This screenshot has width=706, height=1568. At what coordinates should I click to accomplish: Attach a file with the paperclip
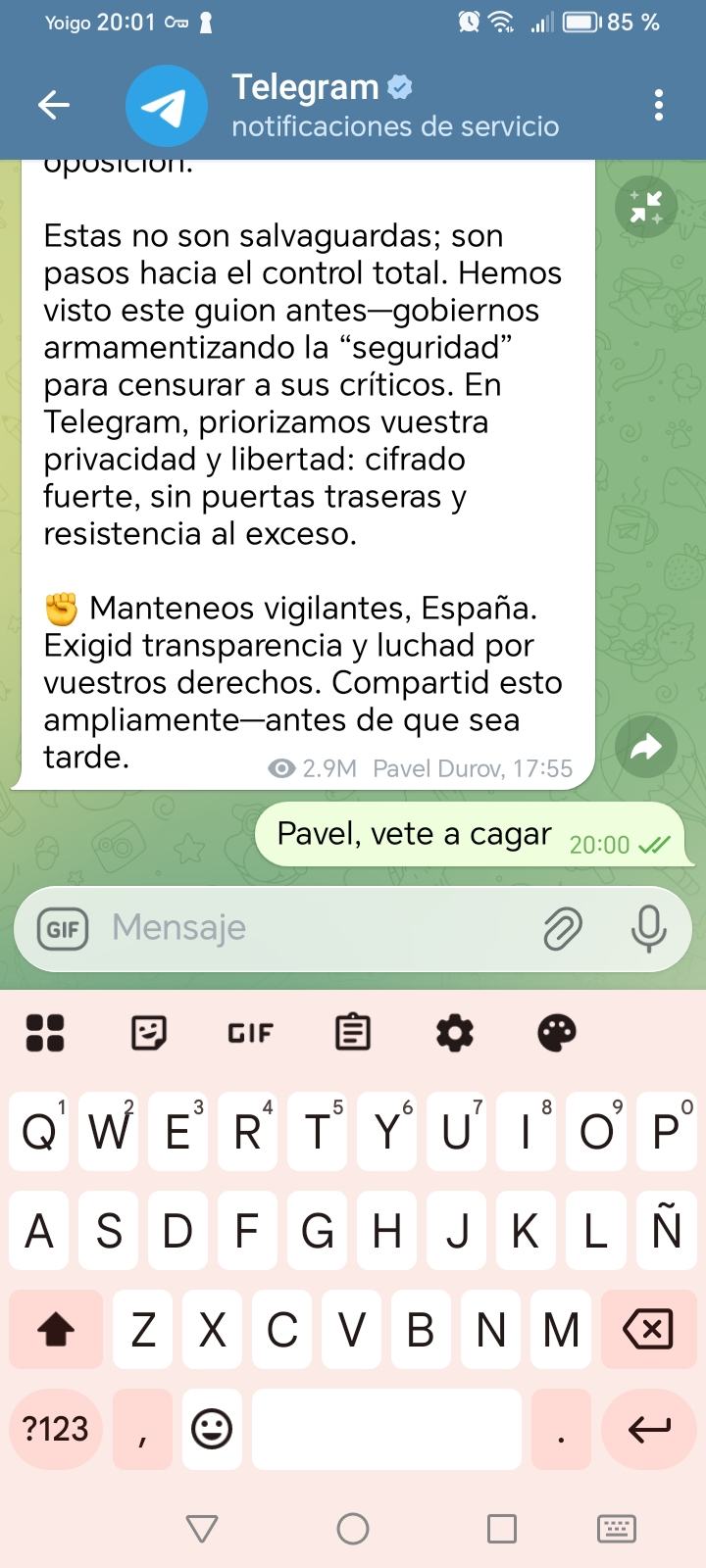563,929
